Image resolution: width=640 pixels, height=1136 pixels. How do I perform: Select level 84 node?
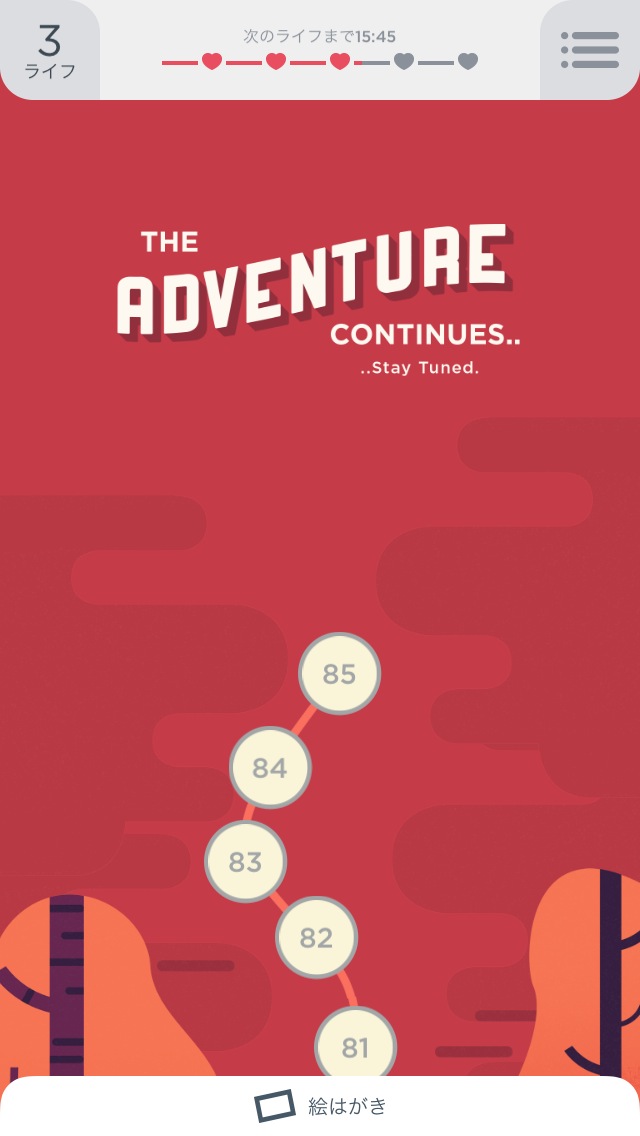[270, 768]
